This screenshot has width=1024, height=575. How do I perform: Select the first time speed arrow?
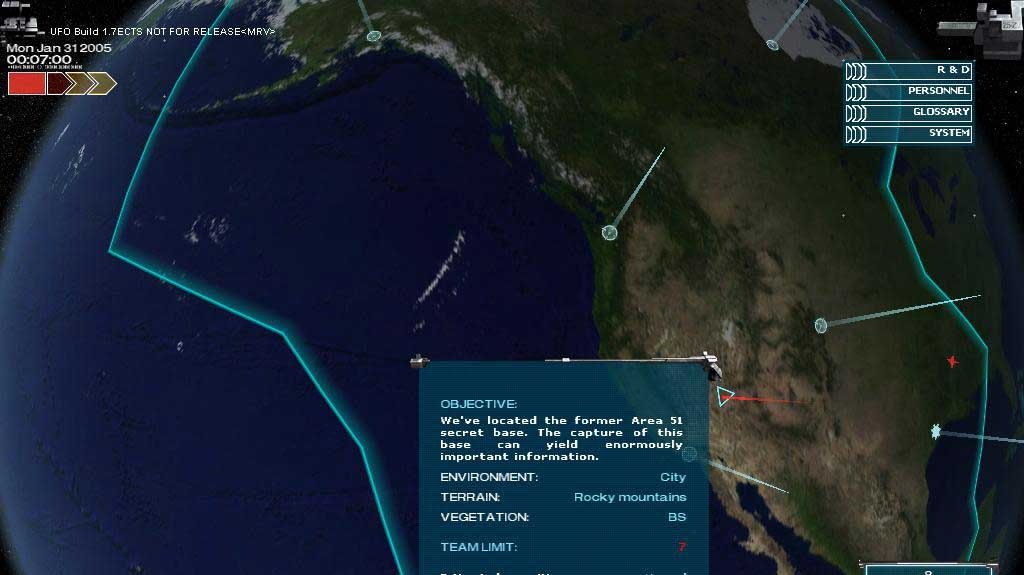(59, 84)
